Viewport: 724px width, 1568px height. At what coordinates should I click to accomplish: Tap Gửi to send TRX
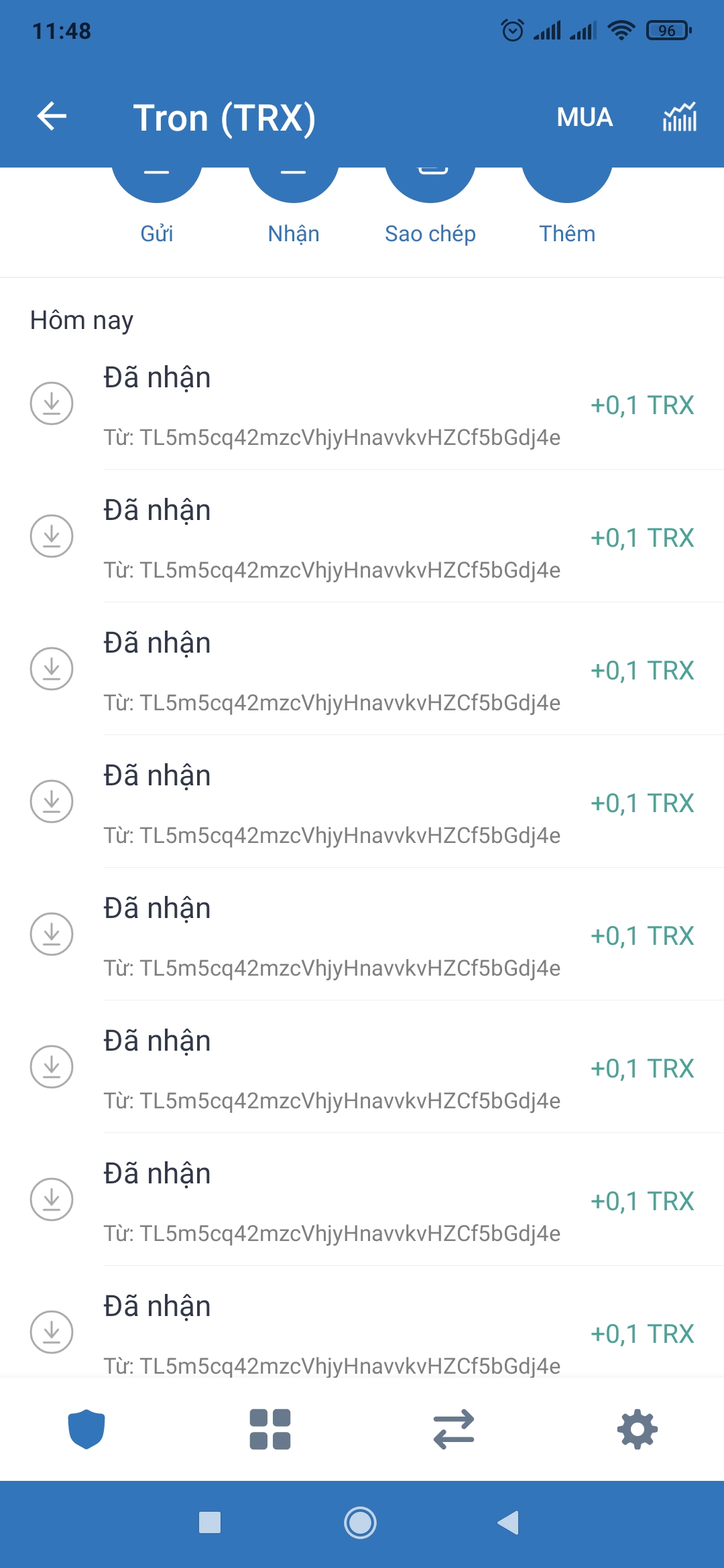(x=157, y=188)
